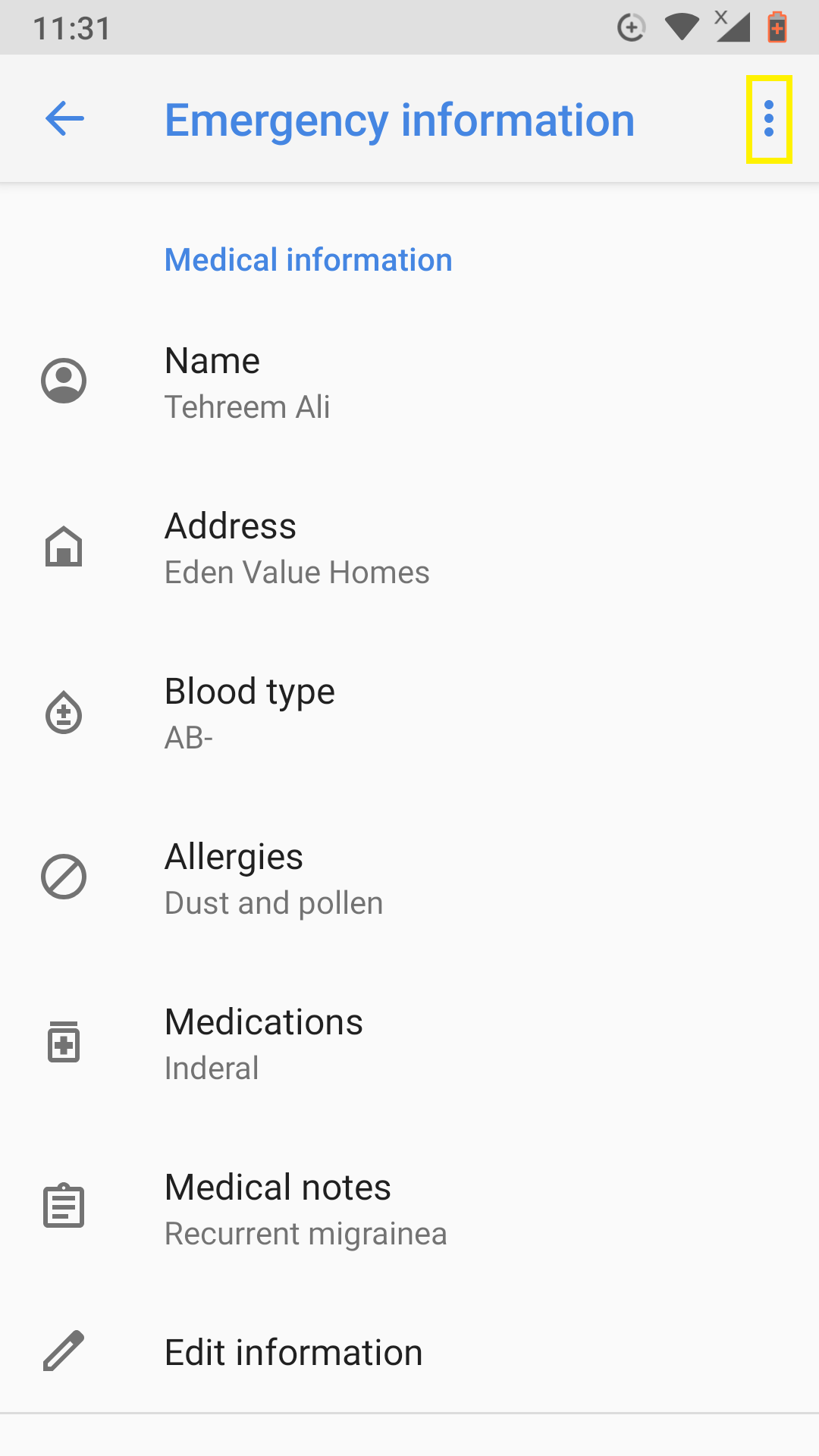Click the battery status icon
819x1456 pixels.
coord(776,27)
